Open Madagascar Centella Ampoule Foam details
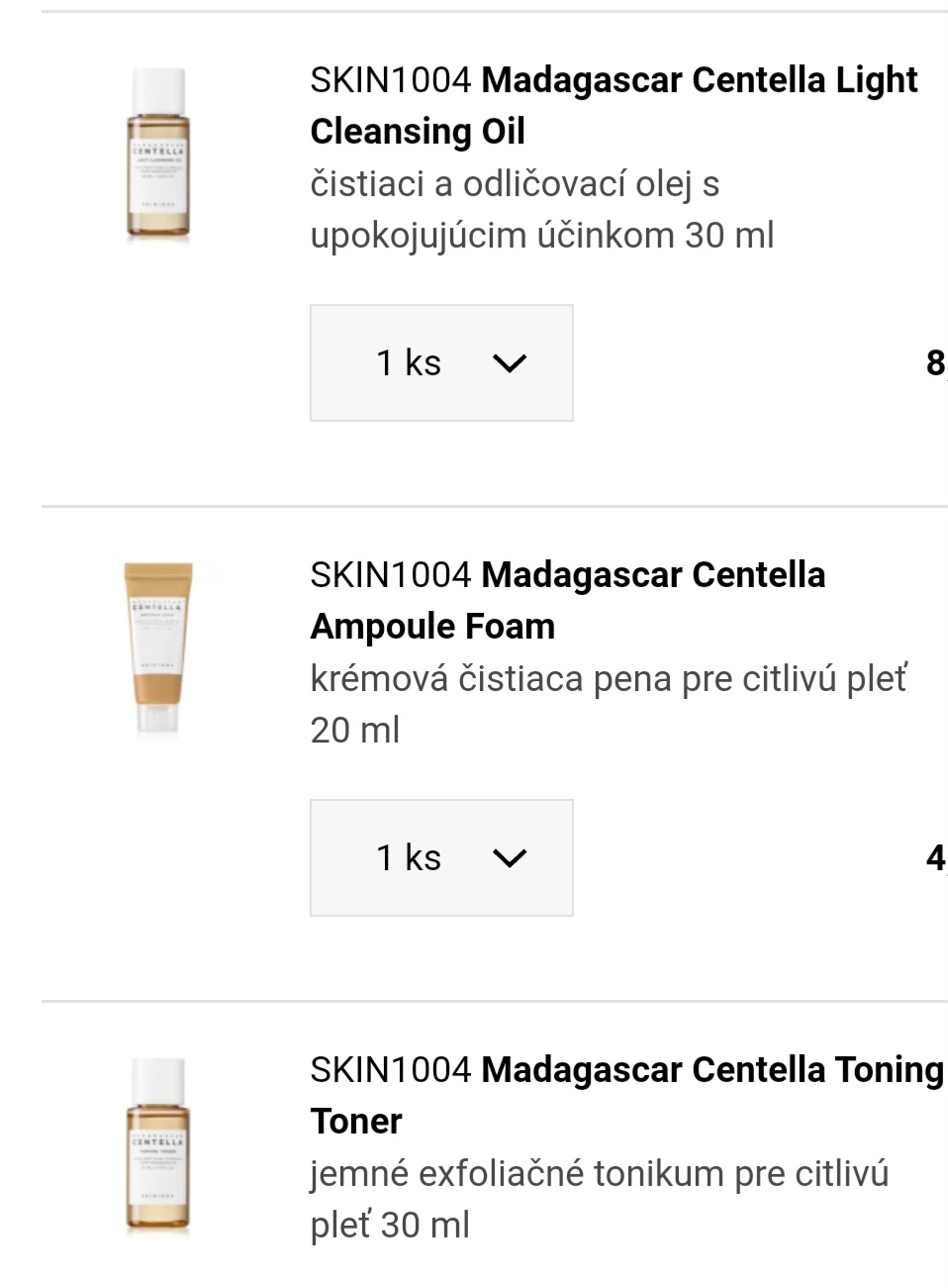 click(x=567, y=600)
